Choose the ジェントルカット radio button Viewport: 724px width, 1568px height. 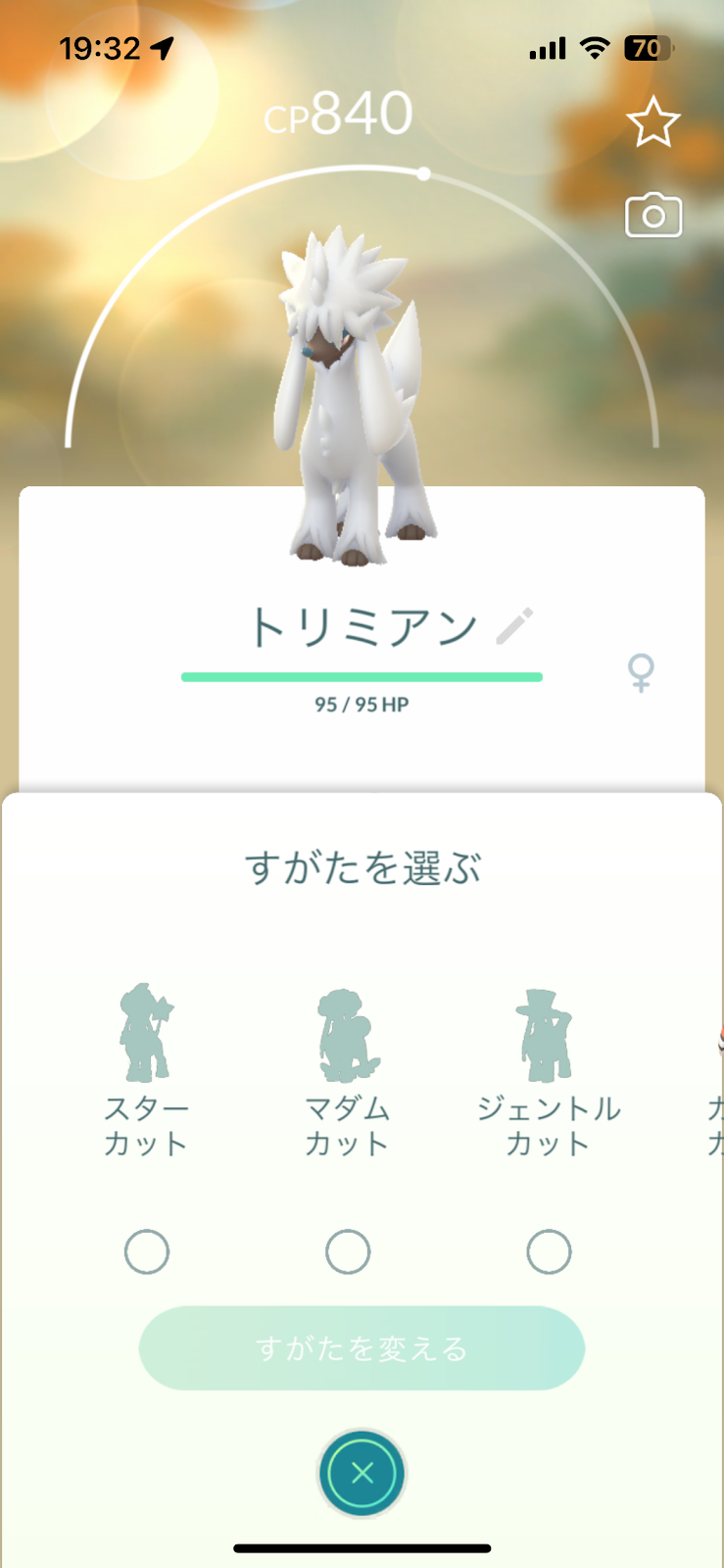549,1251
